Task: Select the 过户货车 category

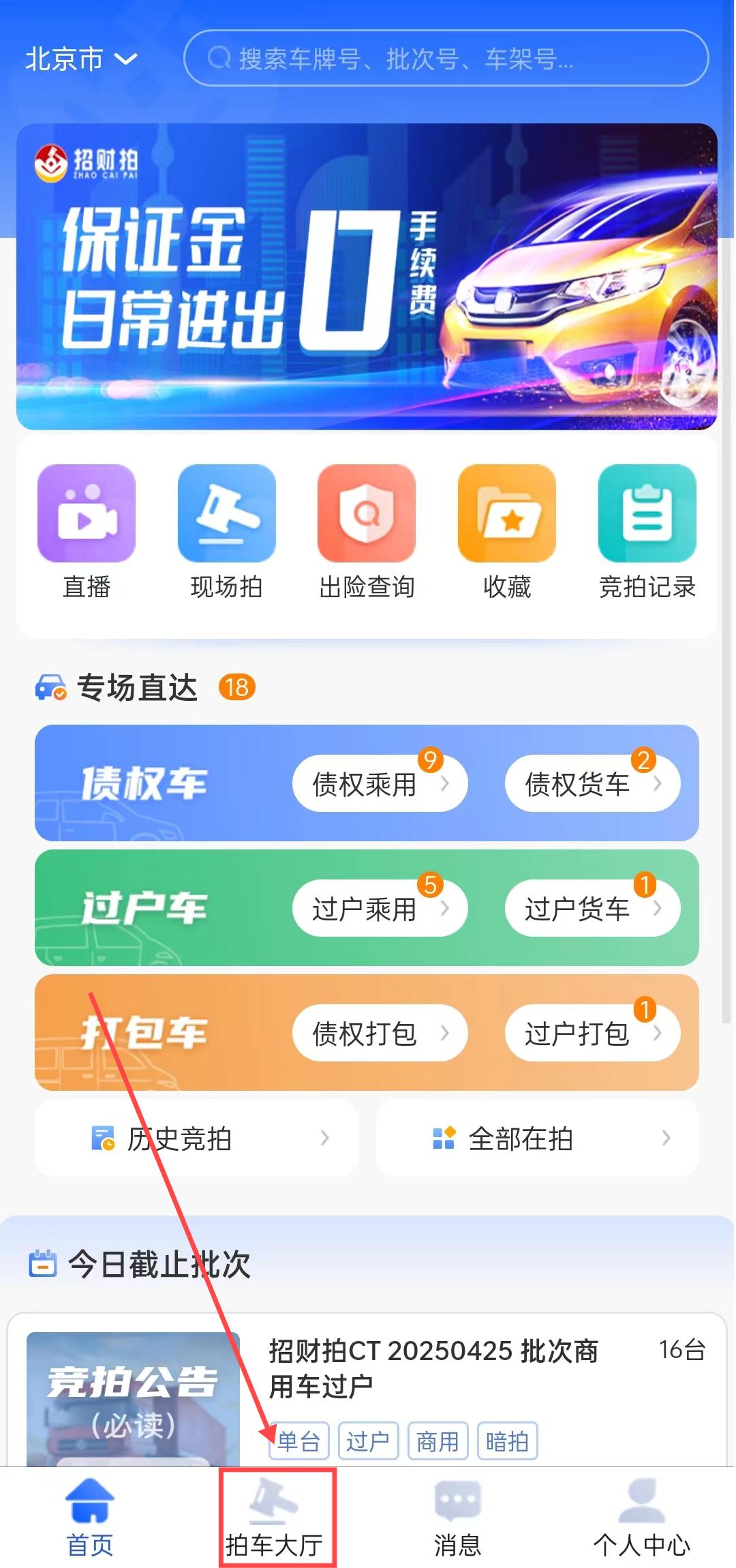Action: click(592, 909)
